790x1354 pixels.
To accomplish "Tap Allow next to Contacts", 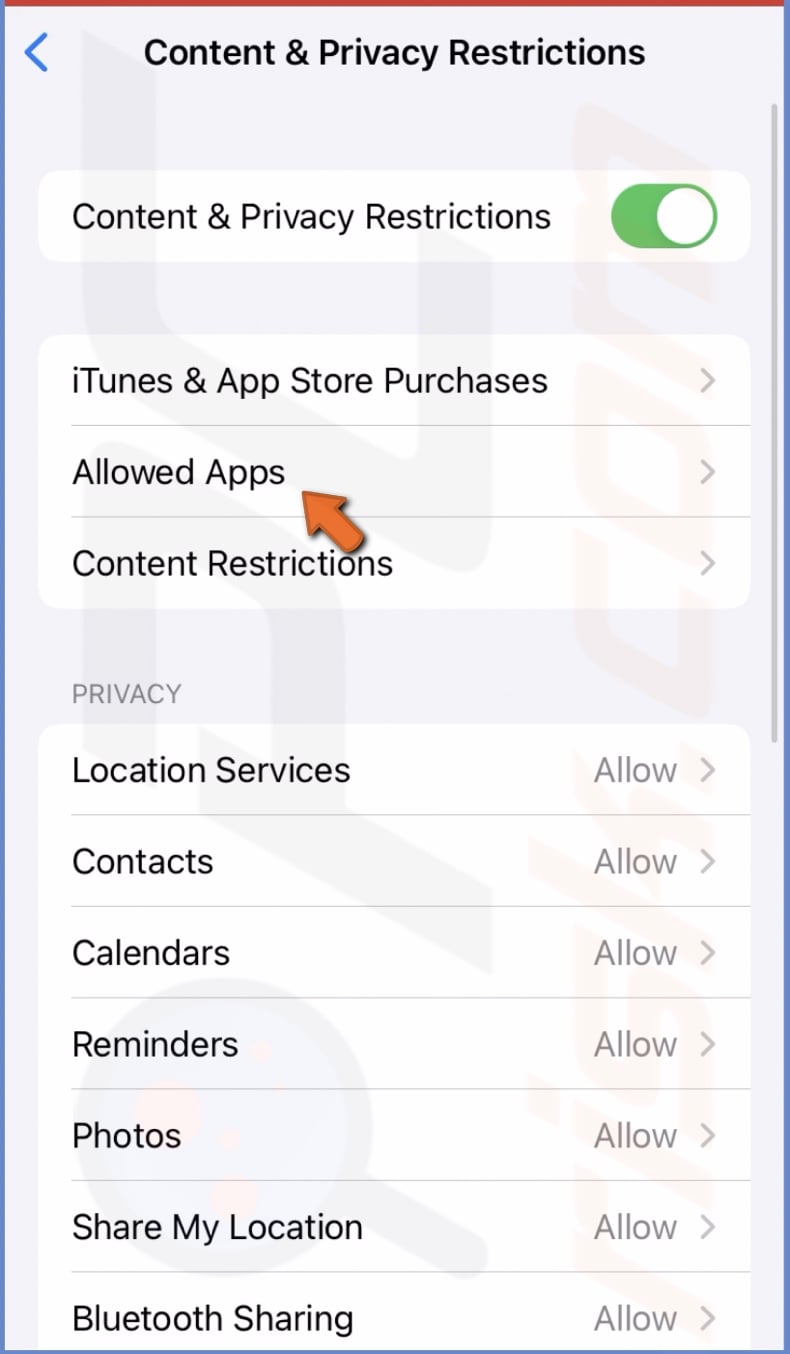I will coord(635,861).
